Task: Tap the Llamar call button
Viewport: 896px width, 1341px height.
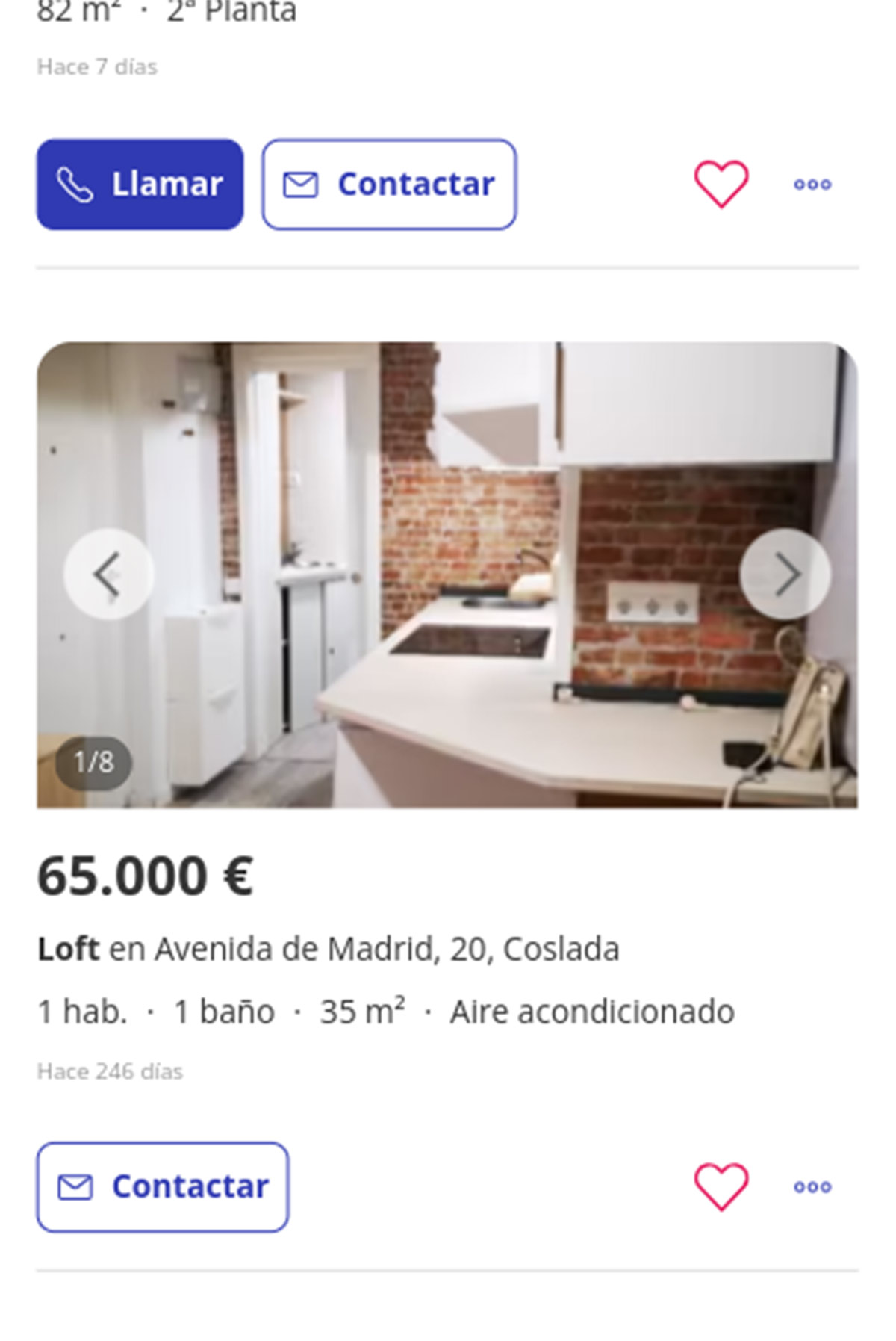Action: (x=140, y=185)
